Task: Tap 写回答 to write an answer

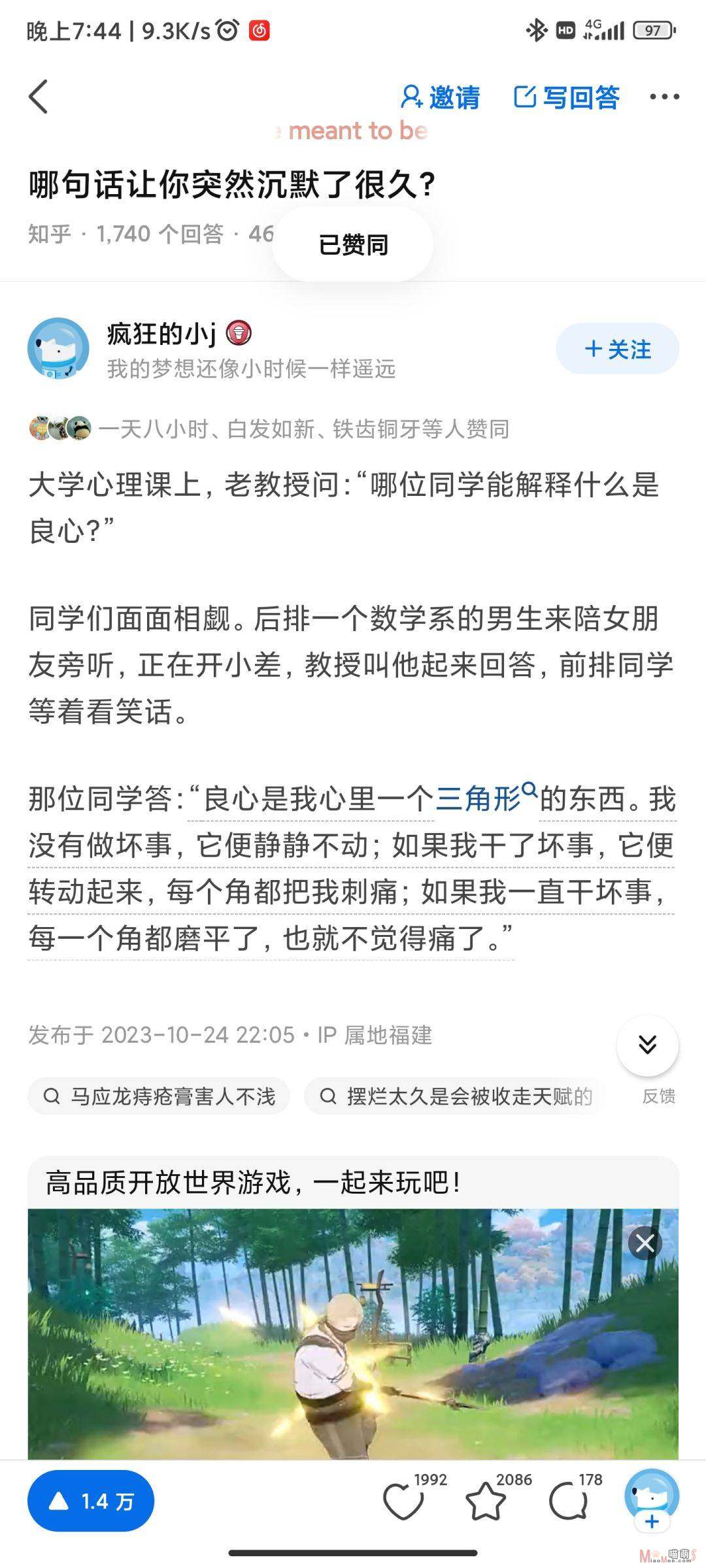Action: [x=567, y=97]
